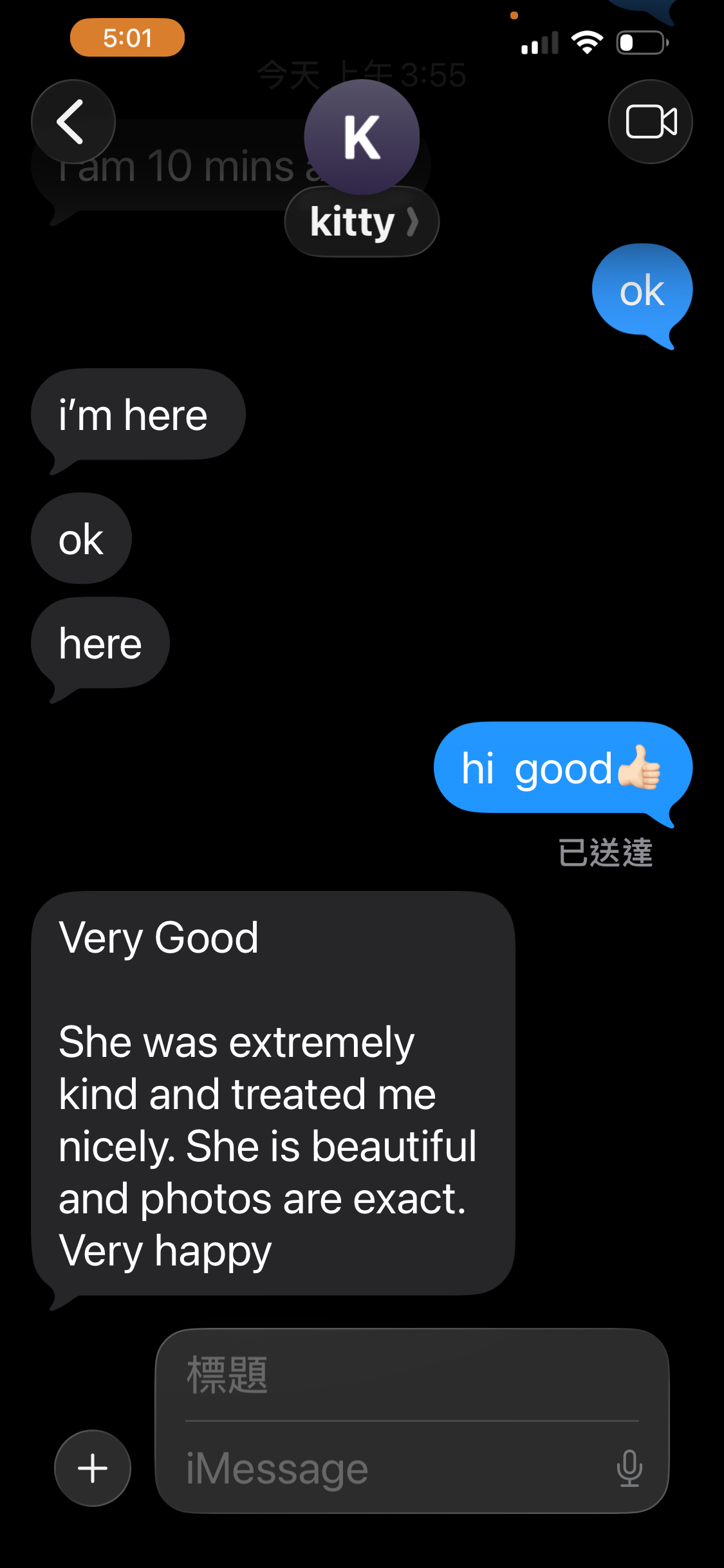Focus the subject (標題) field
This screenshot has width=724, height=1568.
point(412,1375)
